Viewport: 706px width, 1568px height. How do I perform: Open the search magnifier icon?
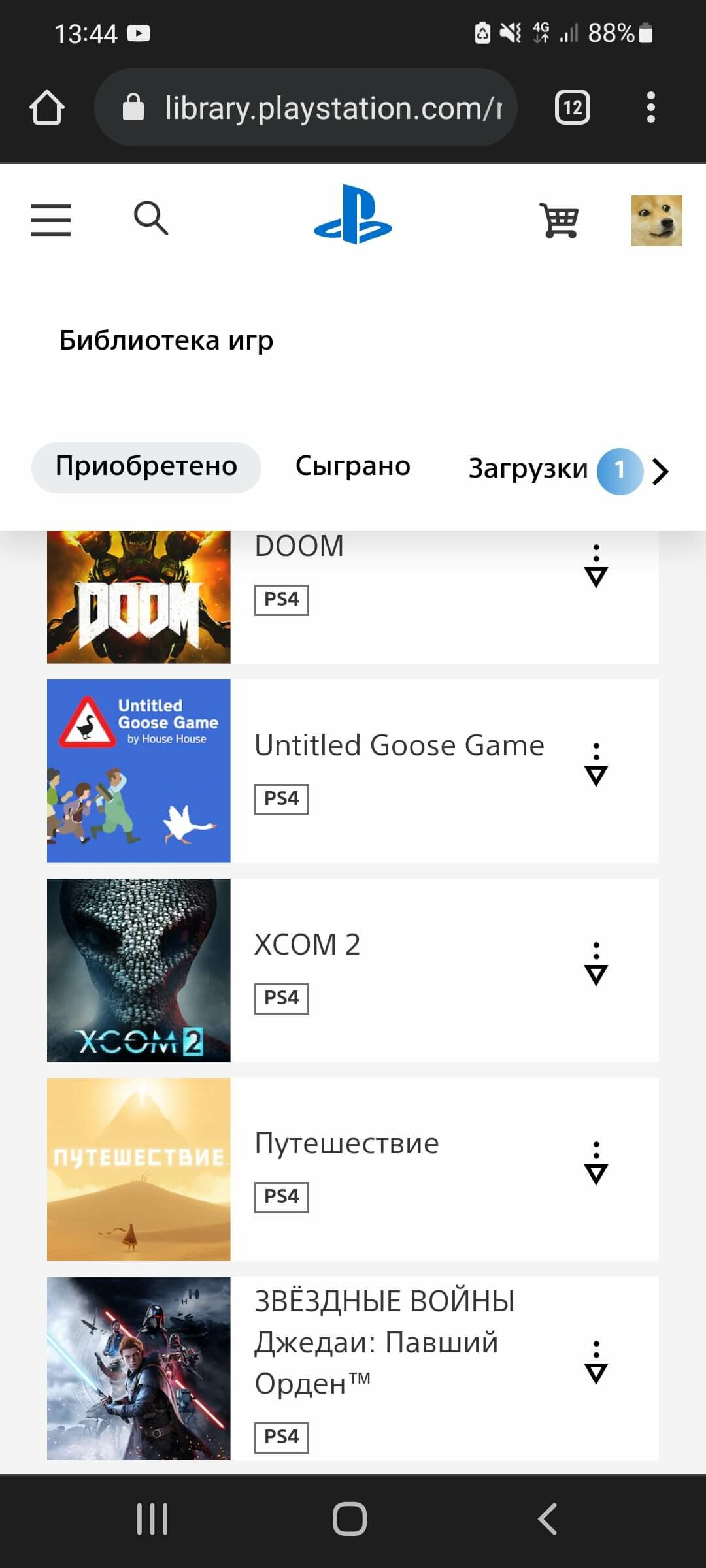pyautogui.click(x=151, y=218)
